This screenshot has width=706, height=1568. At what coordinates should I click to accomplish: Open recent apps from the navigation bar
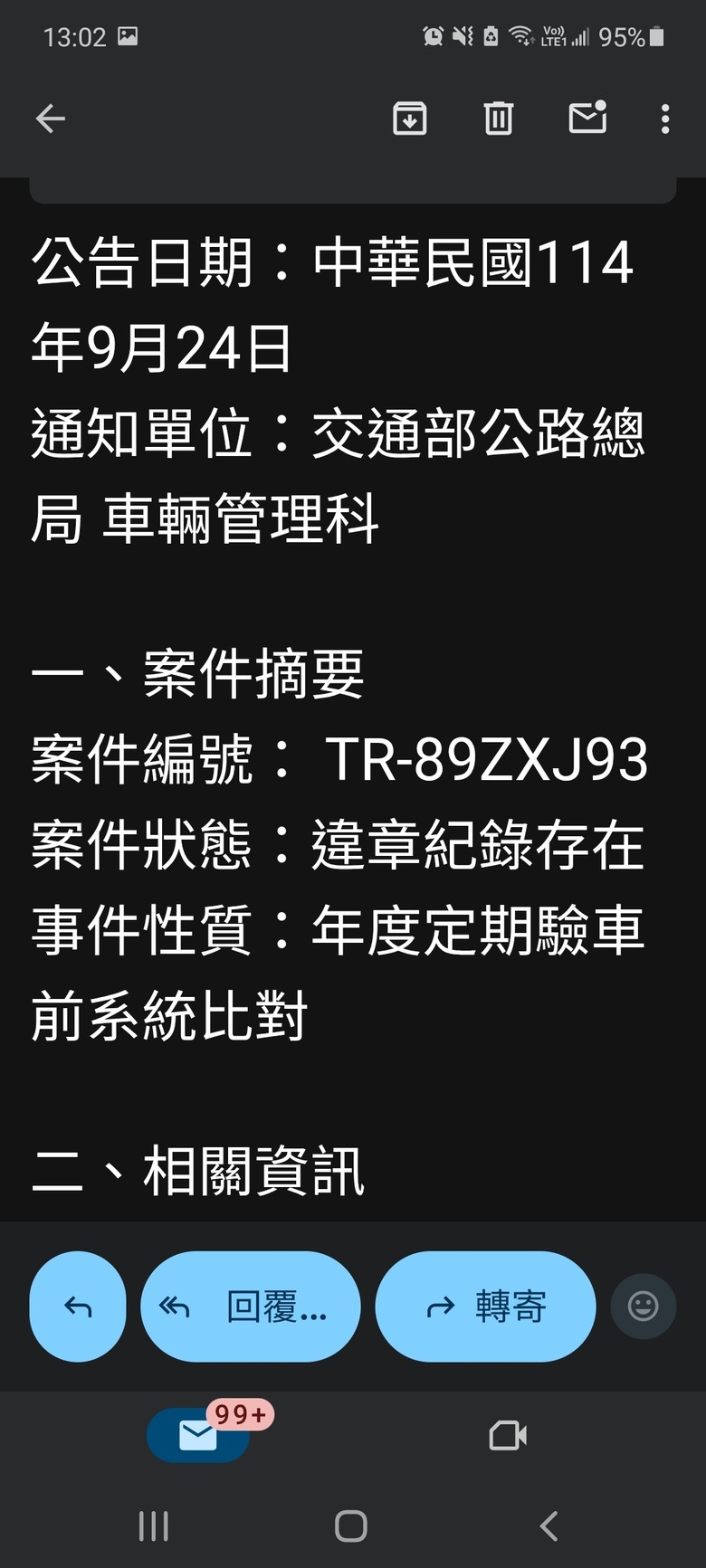[154, 1526]
